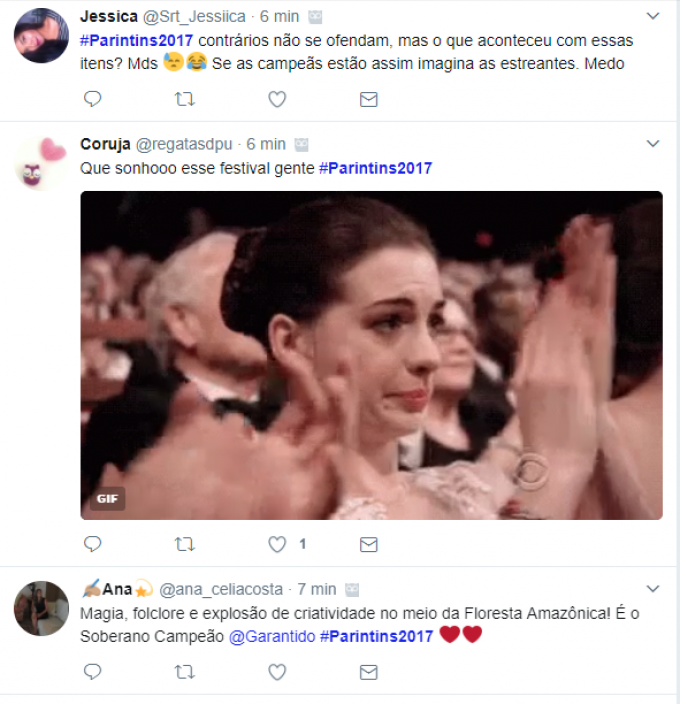Like Ana's tweet
680x704 pixels.
point(277,672)
